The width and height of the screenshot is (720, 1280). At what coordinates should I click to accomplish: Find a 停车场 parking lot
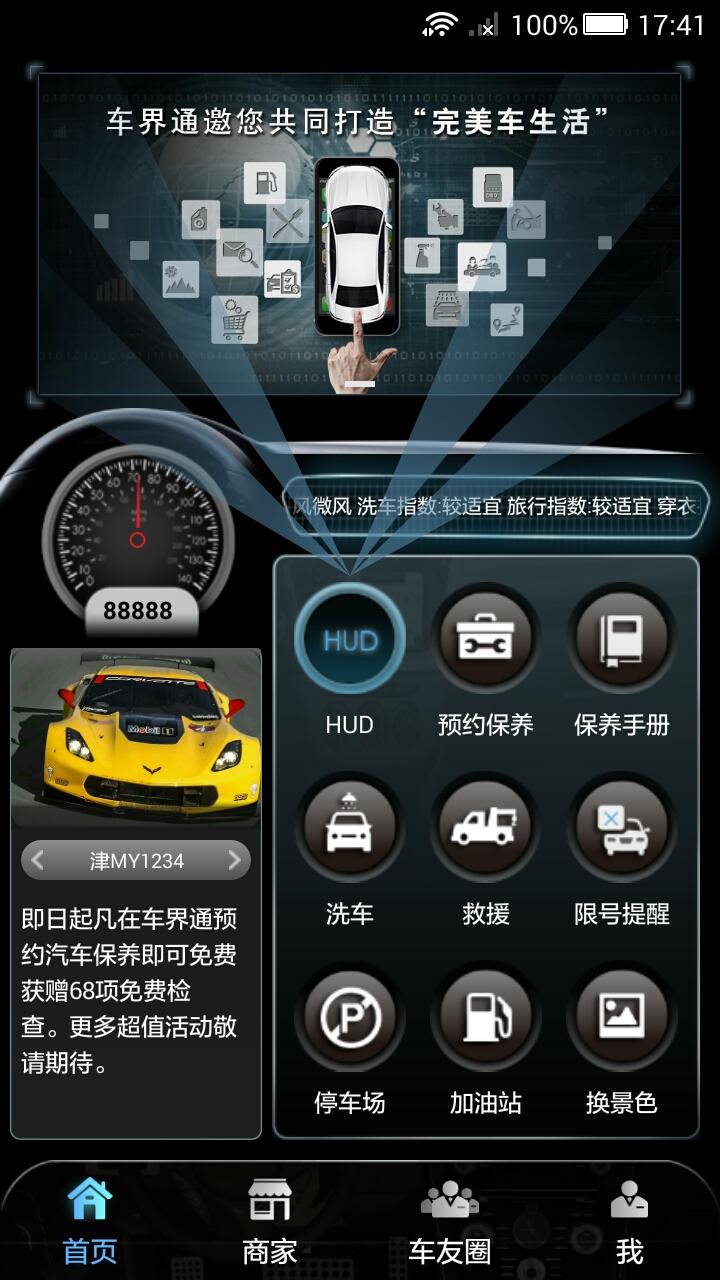[350, 1018]
